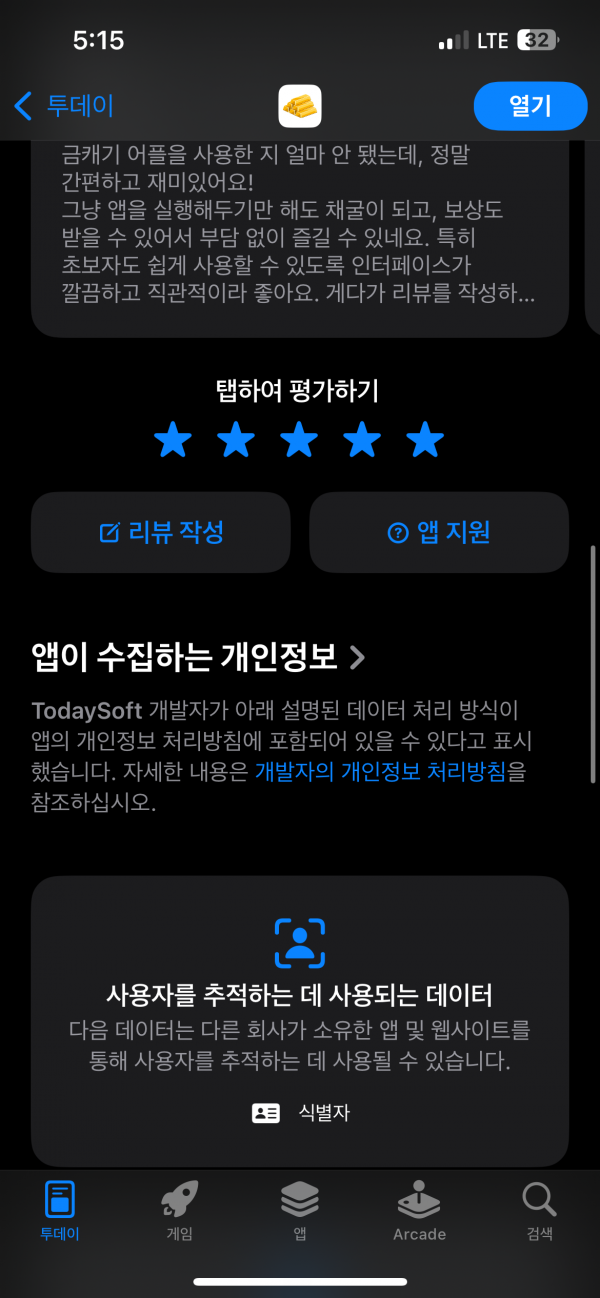
Task: Rate the app with the first star
Action: coord(173,439)
